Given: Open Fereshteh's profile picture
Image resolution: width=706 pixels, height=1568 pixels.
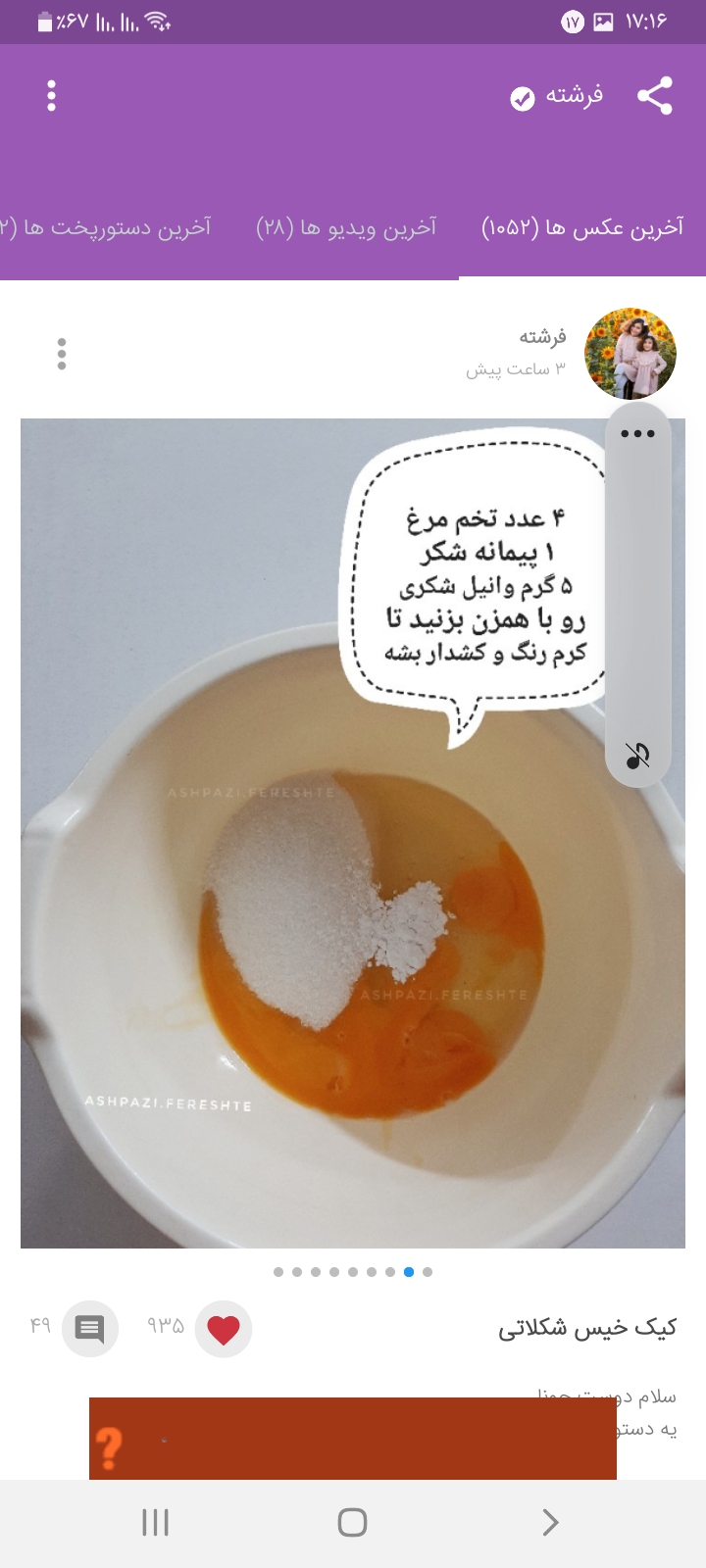Looking at the screenshot, I should pos(630,353).
